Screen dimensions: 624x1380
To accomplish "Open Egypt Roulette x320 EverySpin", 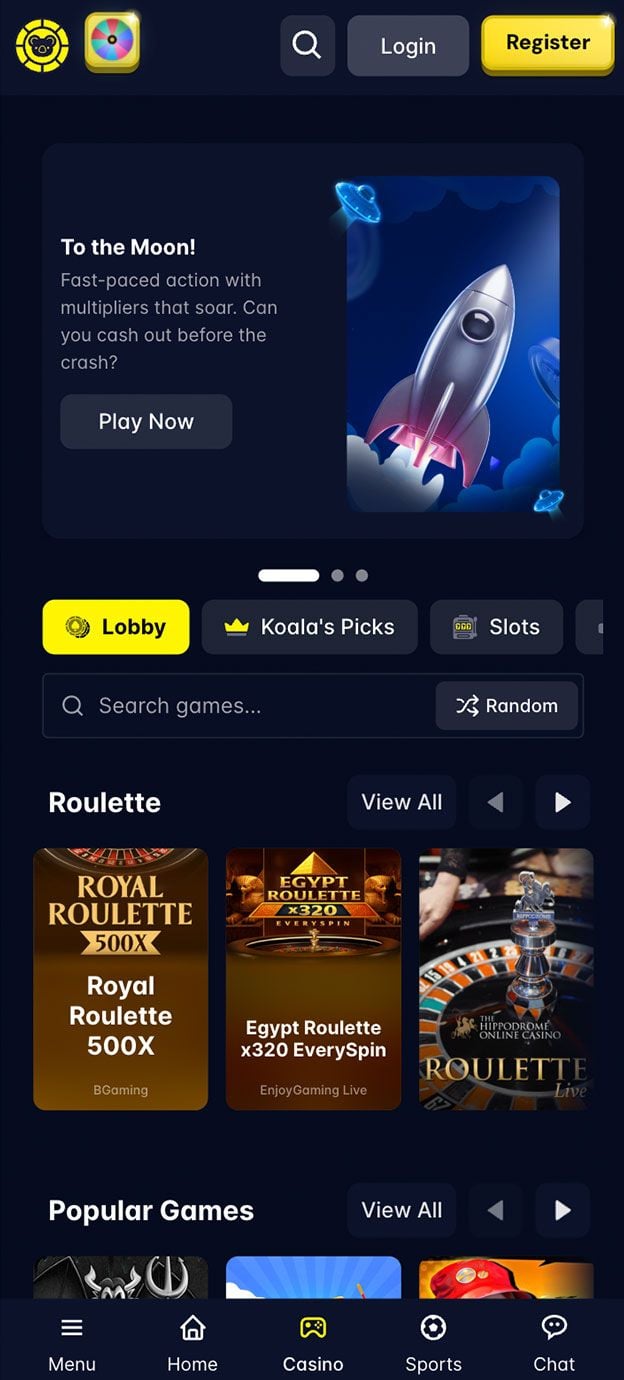I will pos(313,979).
